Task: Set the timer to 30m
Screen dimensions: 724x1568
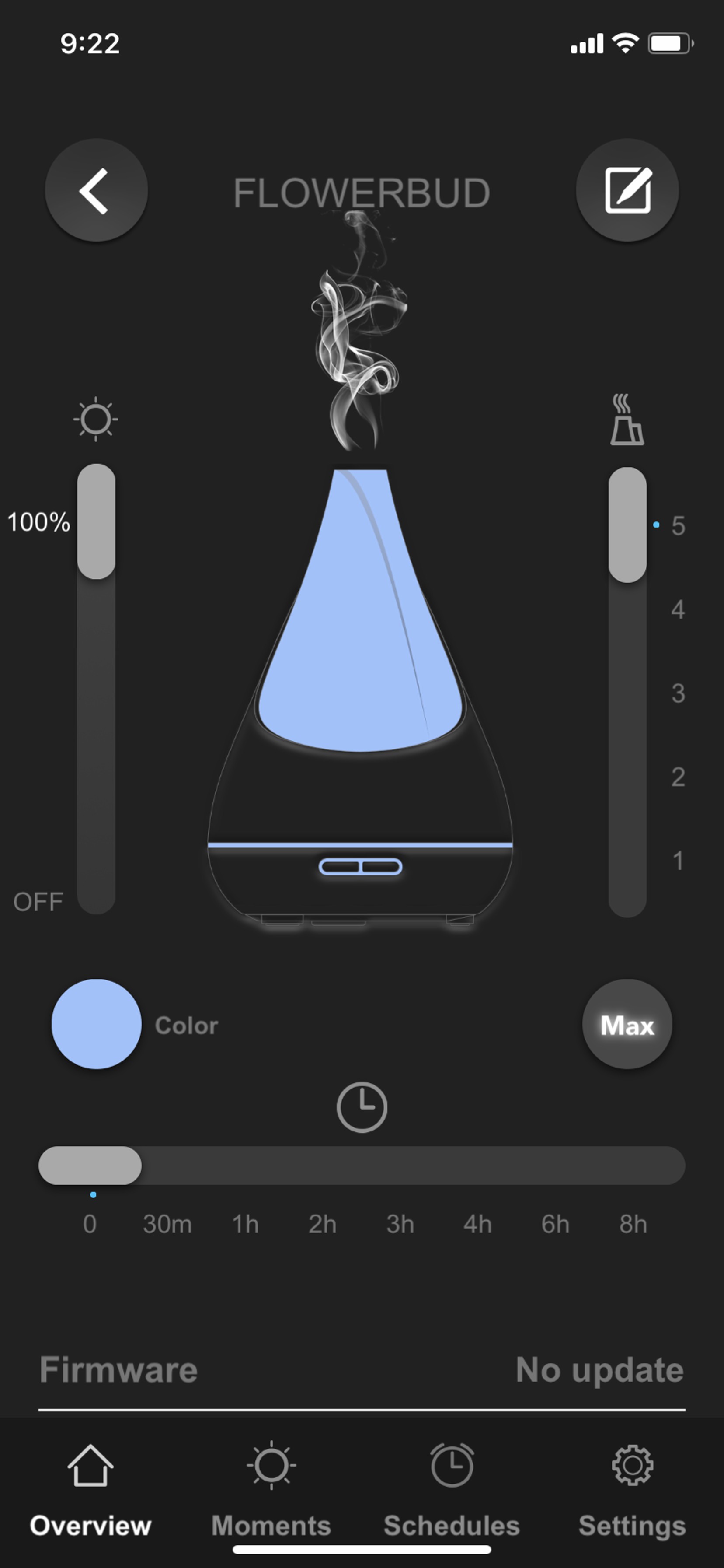Action: pyautogui.click(x=167, y=1166)
